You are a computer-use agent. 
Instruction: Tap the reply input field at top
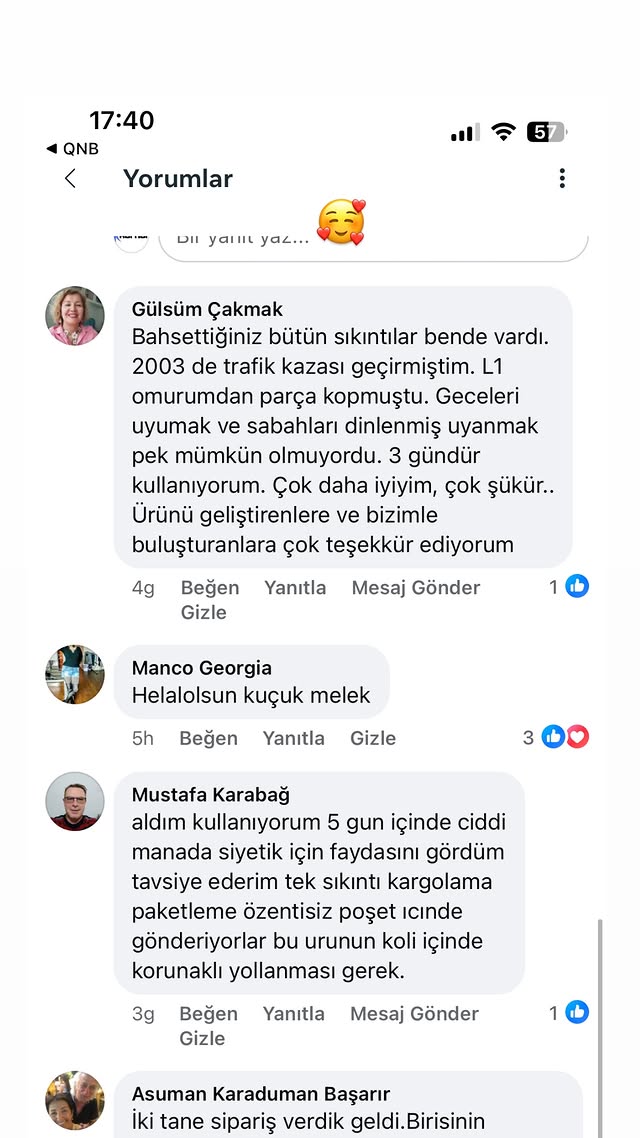pos(400,240)
